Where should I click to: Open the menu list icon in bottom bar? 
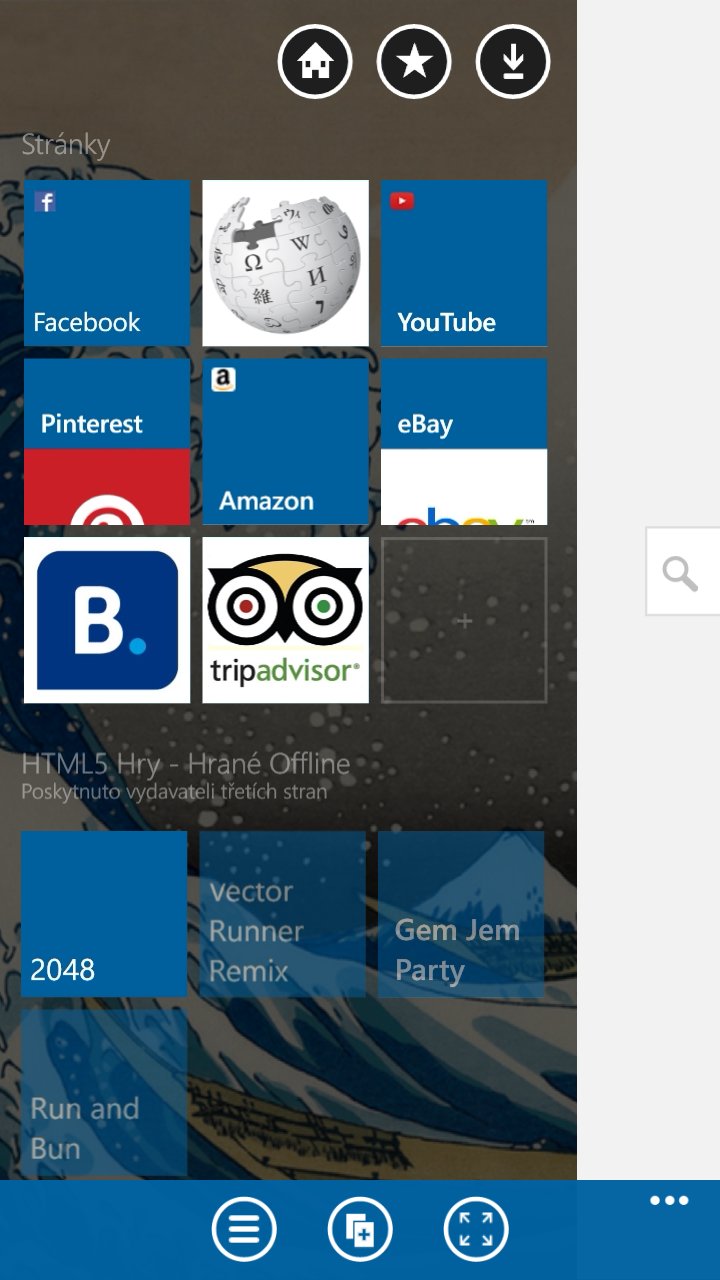coord(244,1229)
